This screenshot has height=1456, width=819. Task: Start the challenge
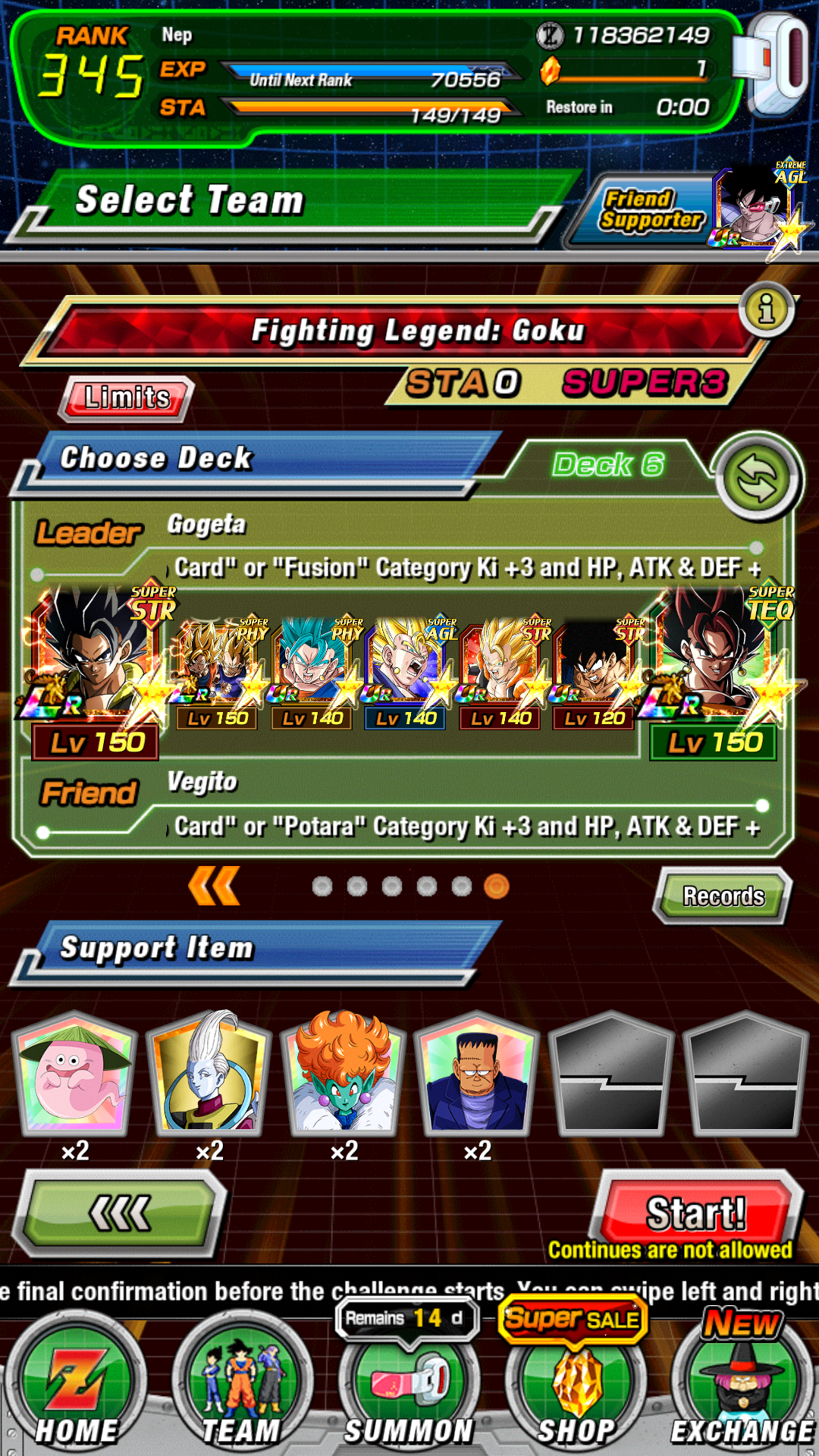[696, 1213]
